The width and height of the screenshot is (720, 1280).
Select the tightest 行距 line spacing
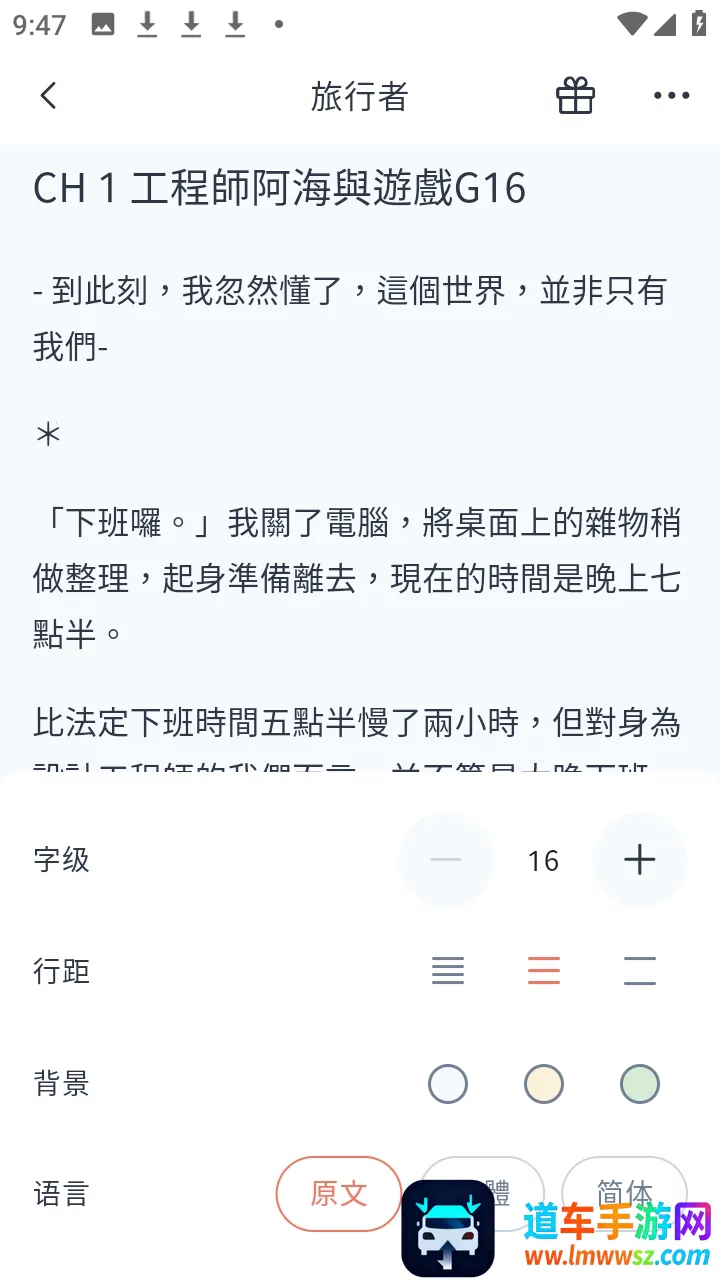coord(448,971)
